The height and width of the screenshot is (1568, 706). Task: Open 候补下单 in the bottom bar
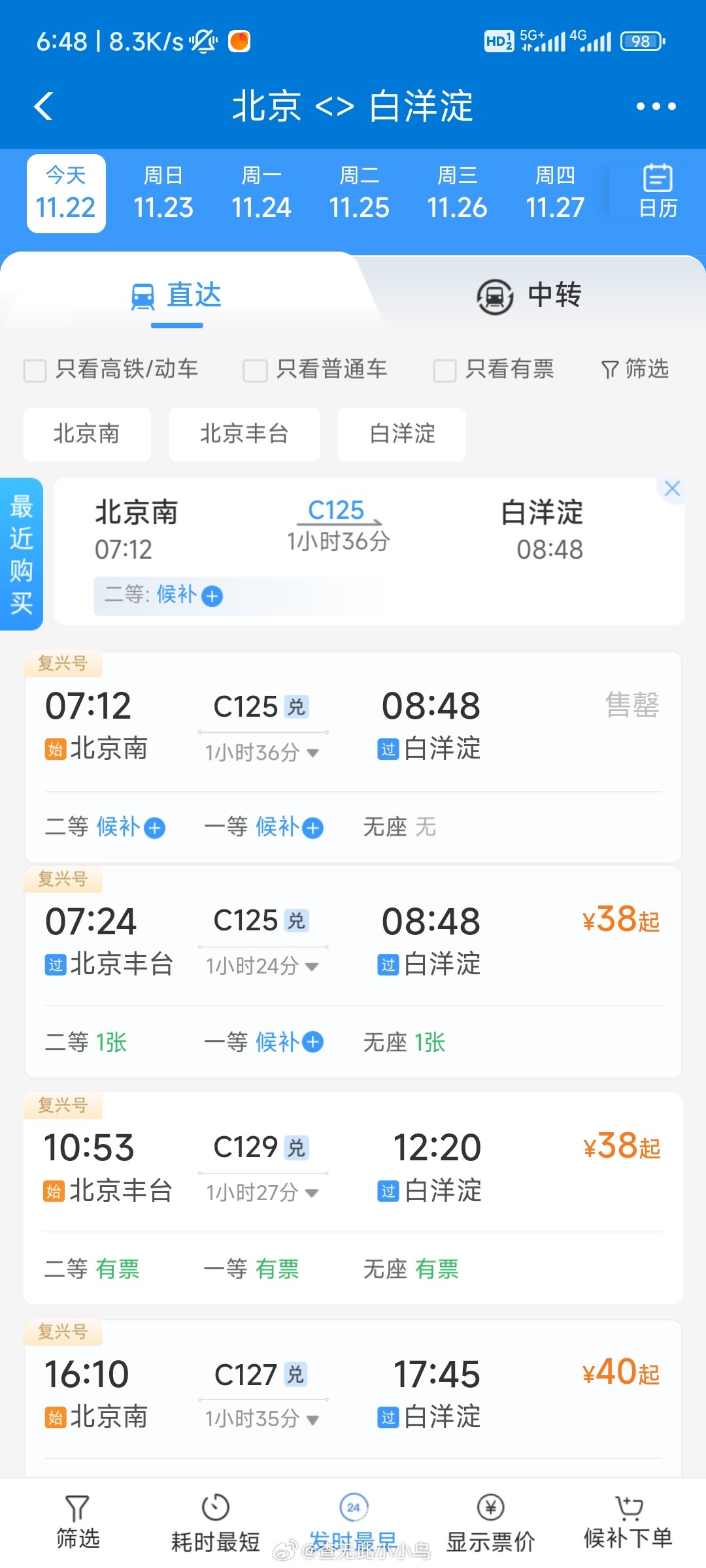[x=628, y=1524]
